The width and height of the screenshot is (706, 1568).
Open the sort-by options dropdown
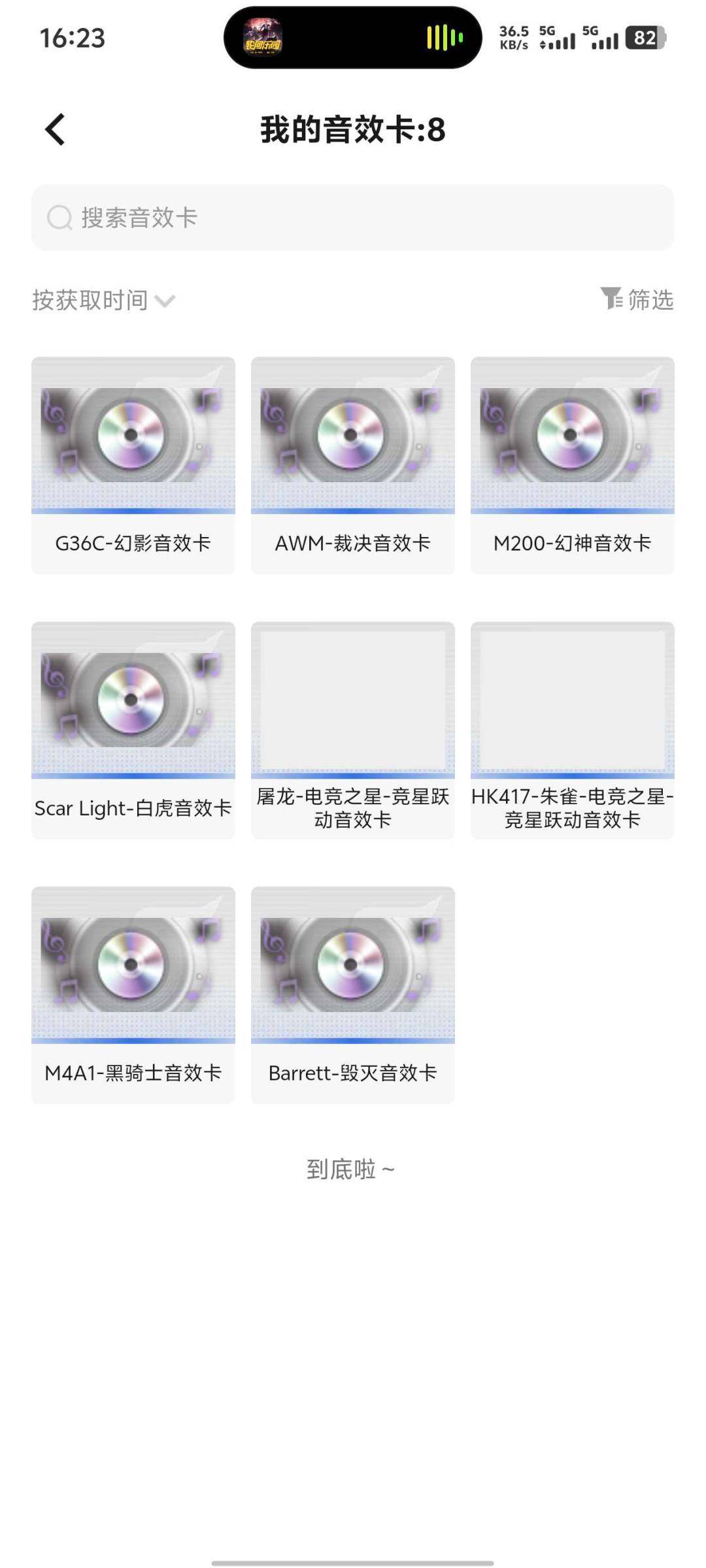coord(101,300)
